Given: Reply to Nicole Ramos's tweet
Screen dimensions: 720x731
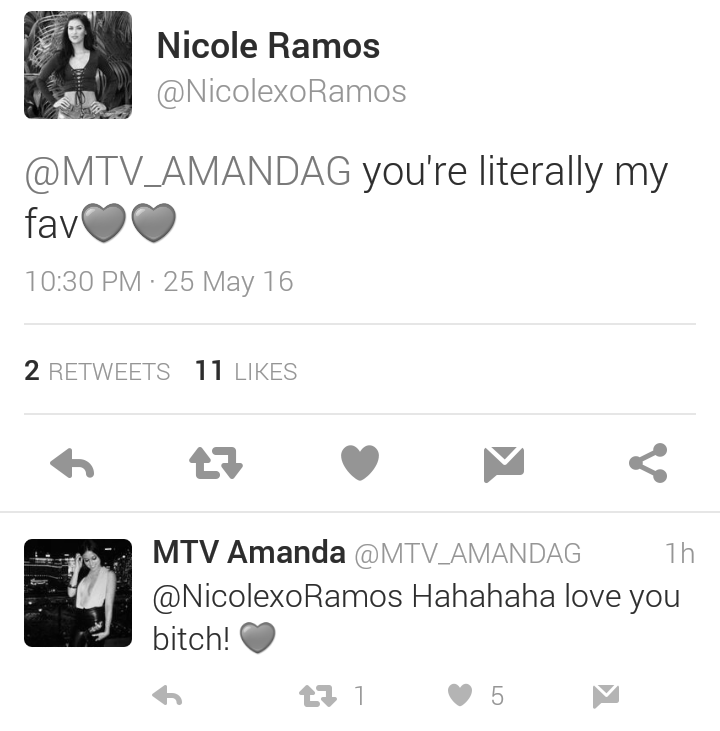Looking at the screenshot, I should point(72,463).
